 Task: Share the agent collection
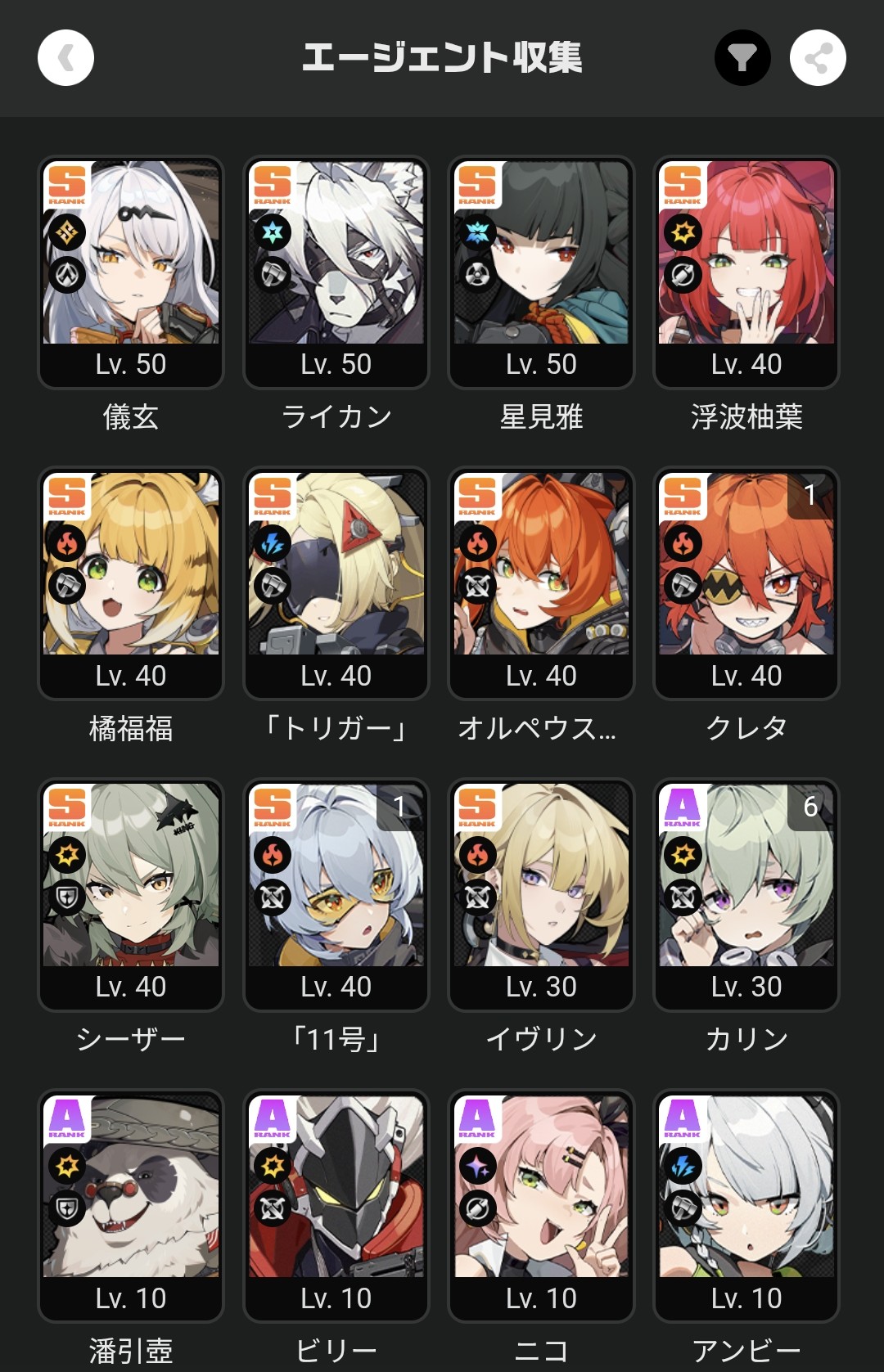pos(818,58)
